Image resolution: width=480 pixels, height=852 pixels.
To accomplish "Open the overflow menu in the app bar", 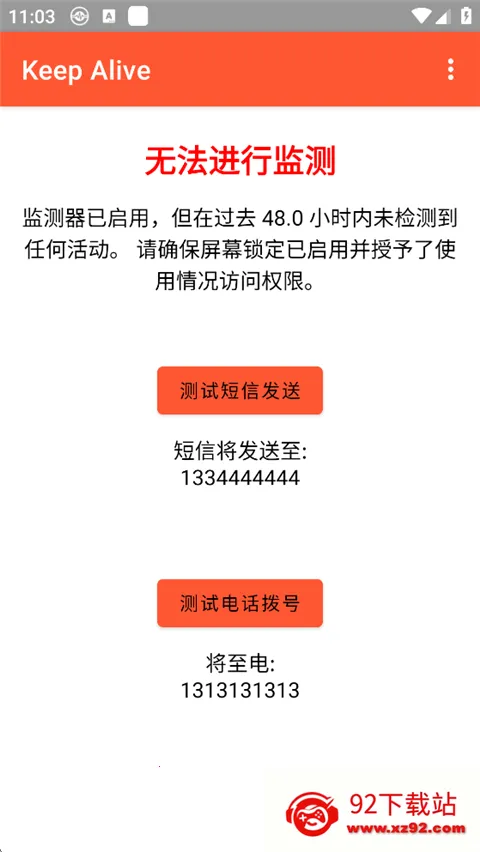I will (450, 70).
